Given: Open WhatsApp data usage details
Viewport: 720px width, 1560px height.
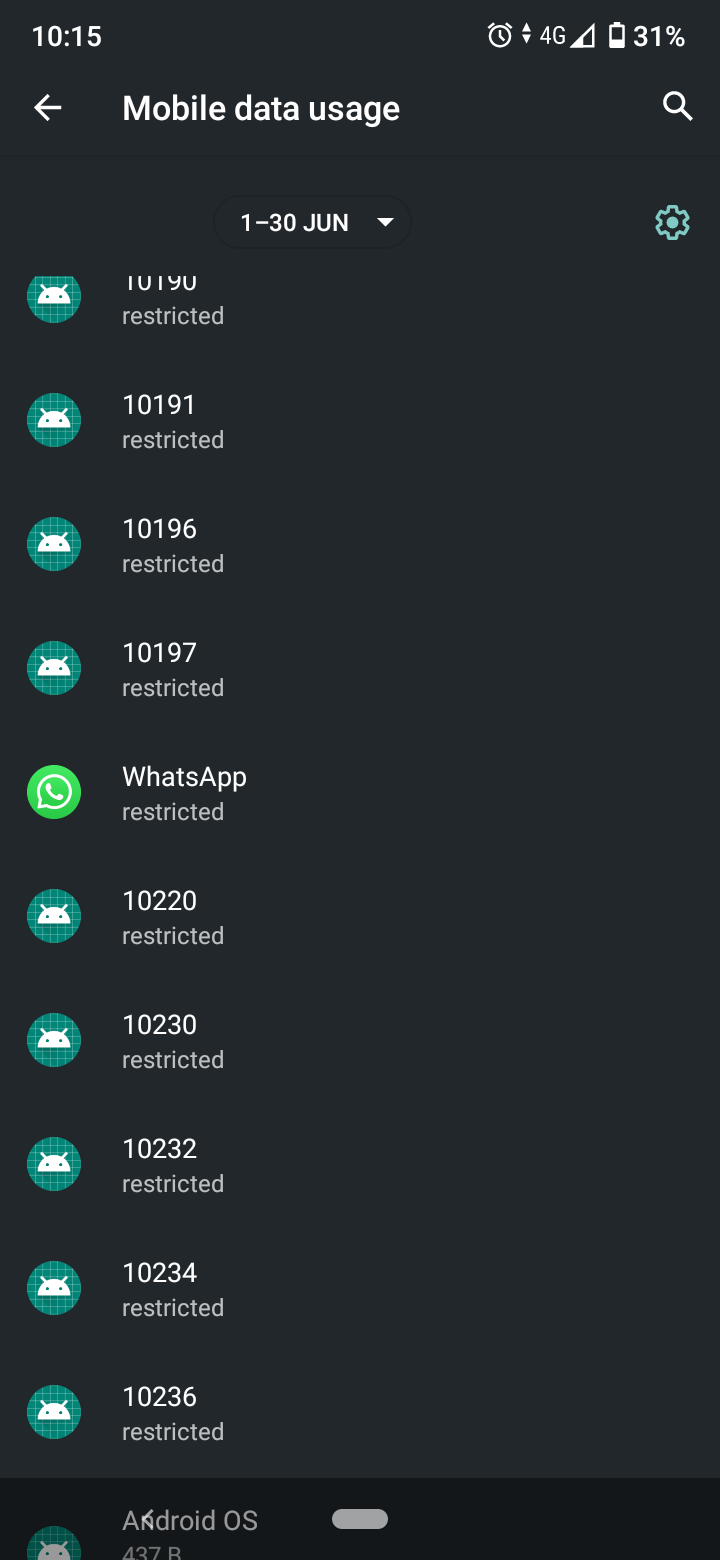Looking at the screenshot, I should [x=360, y=792].
